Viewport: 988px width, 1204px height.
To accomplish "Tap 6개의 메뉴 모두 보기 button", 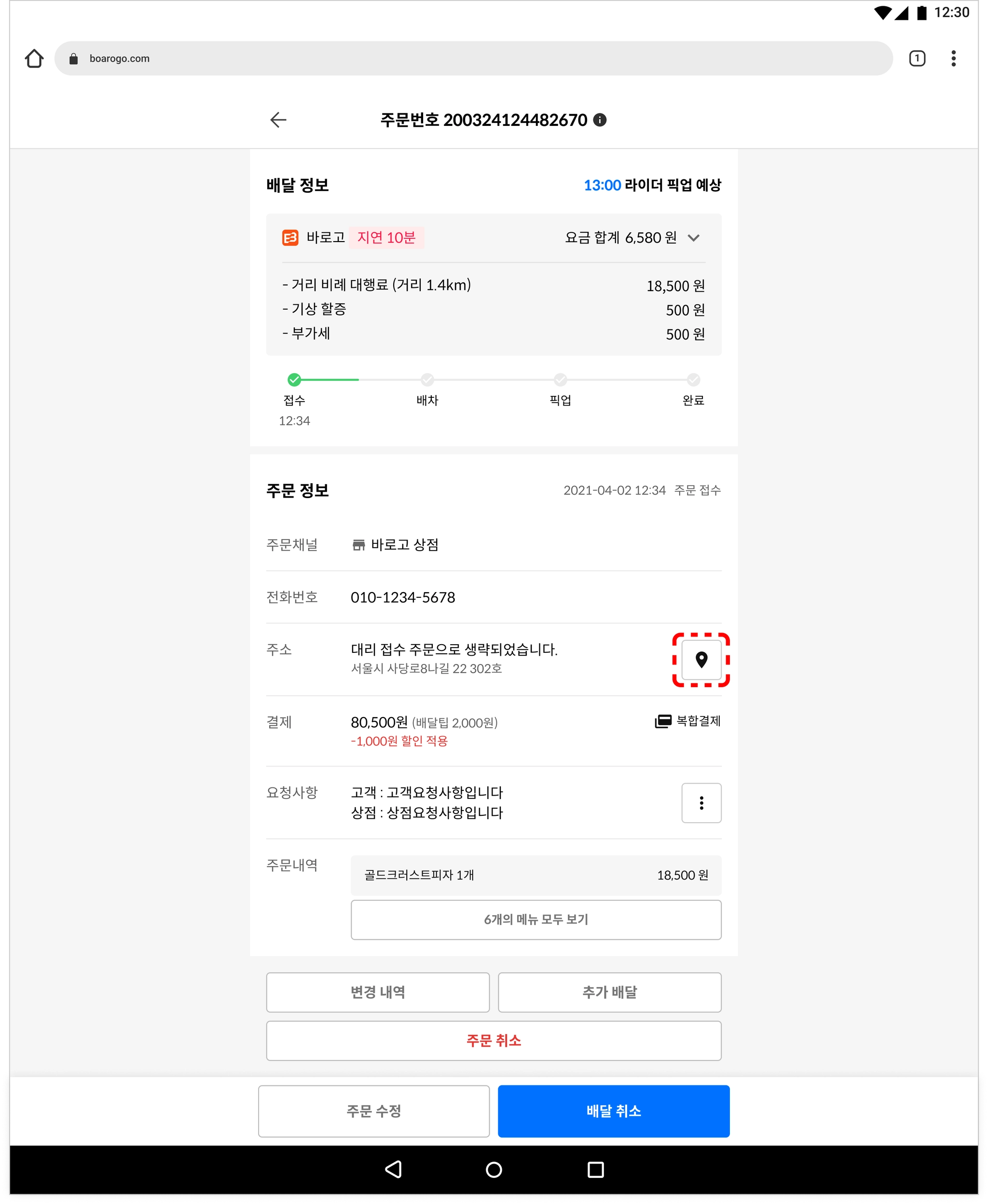I will click(535, 920).
